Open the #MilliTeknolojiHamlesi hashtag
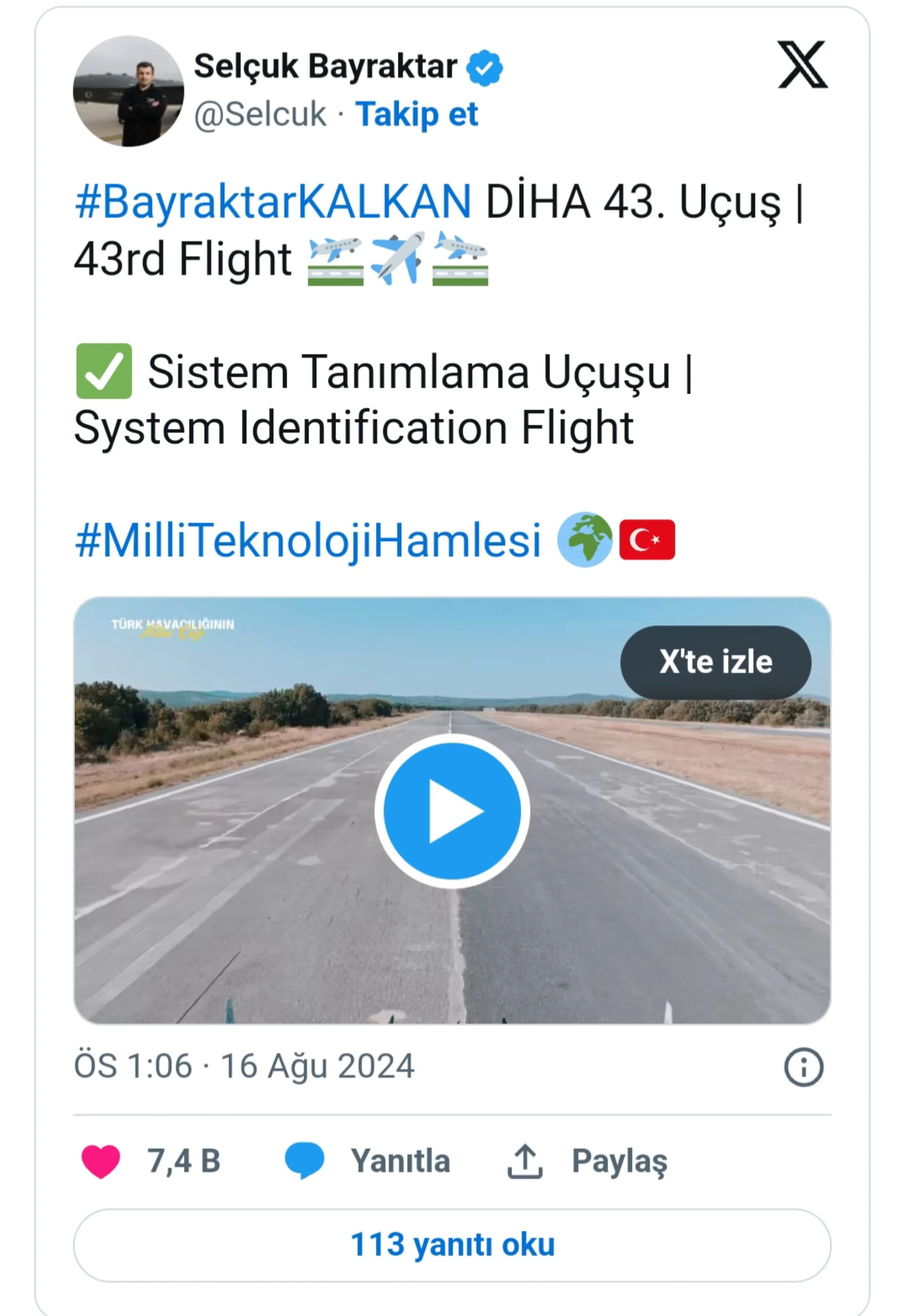This screenshot has height=1316, width=904. tap(308, 540)
